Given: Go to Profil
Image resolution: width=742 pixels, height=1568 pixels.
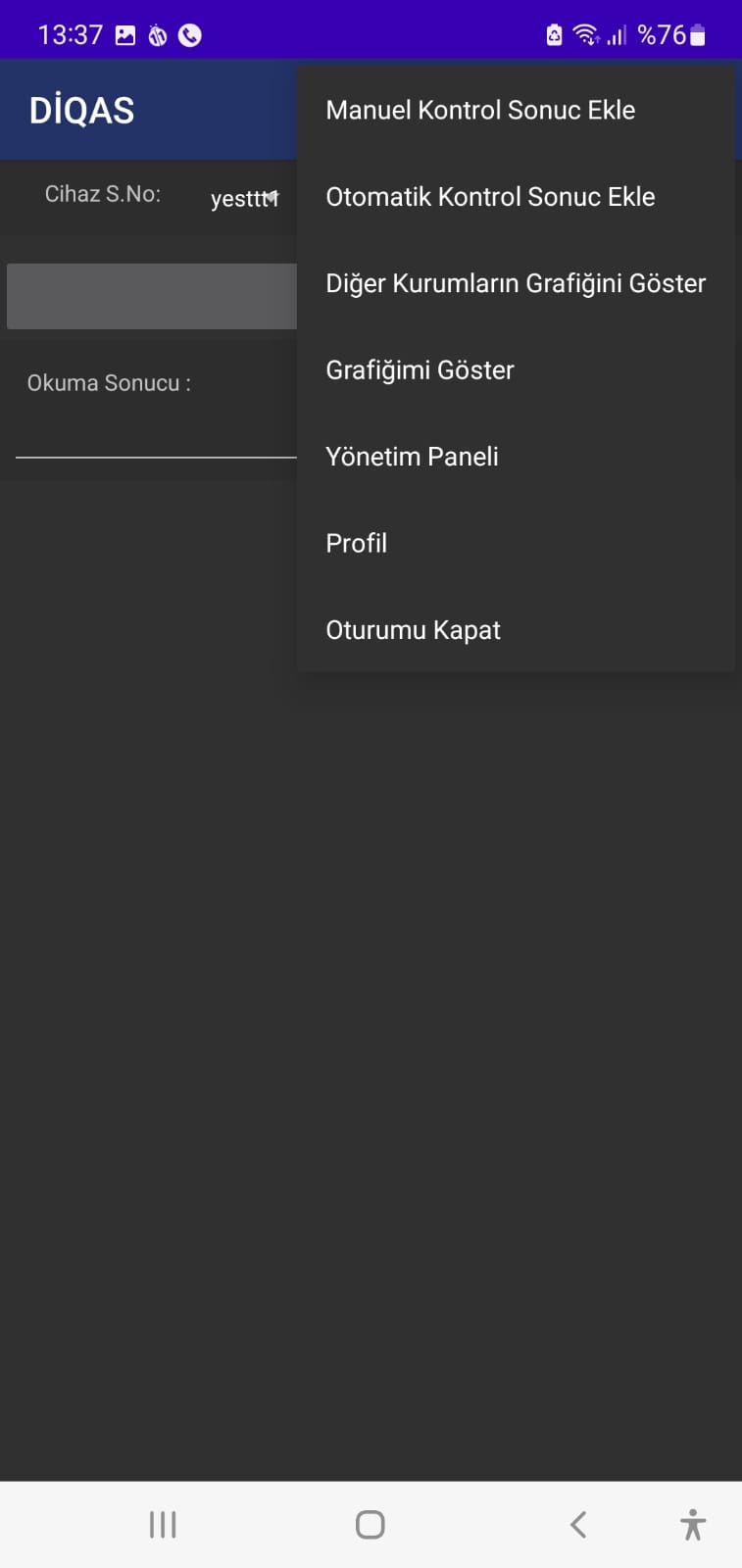Looking at the screenshot, I should coord(516,543).
